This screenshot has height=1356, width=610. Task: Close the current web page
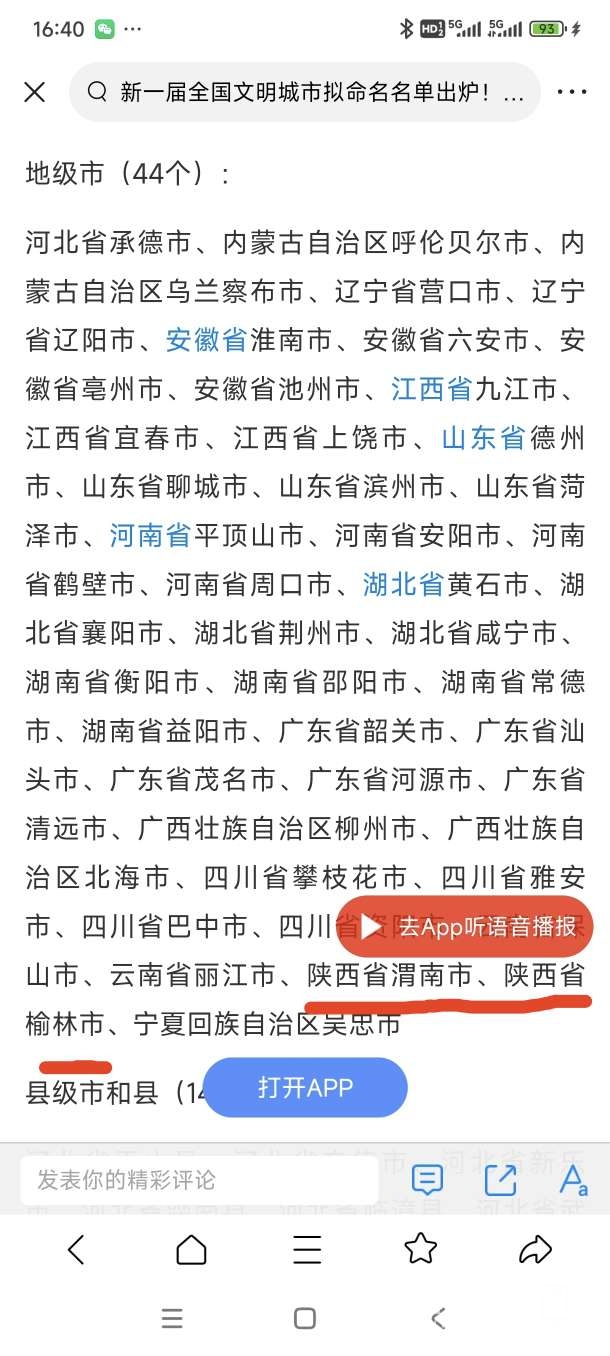34,92
